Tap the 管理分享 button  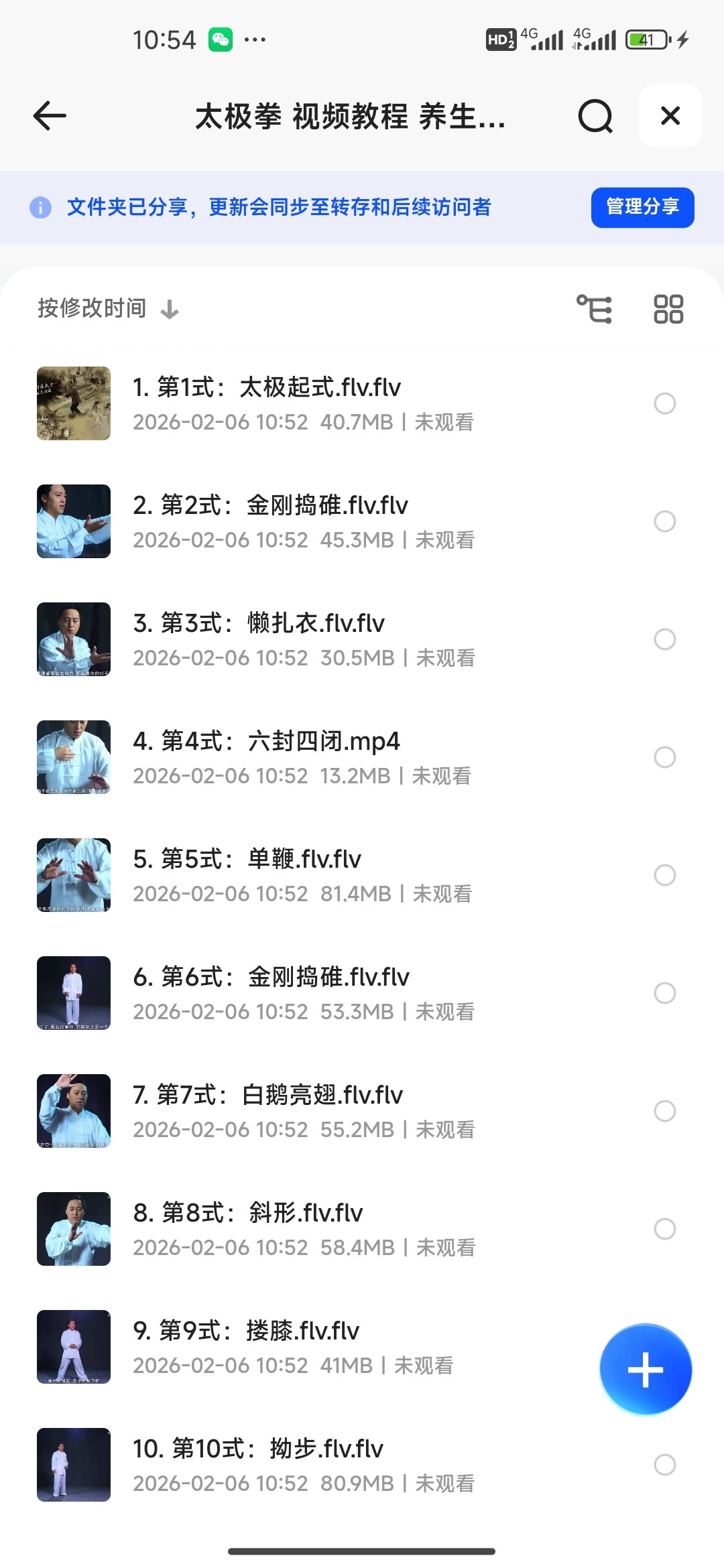pos(642,207)
